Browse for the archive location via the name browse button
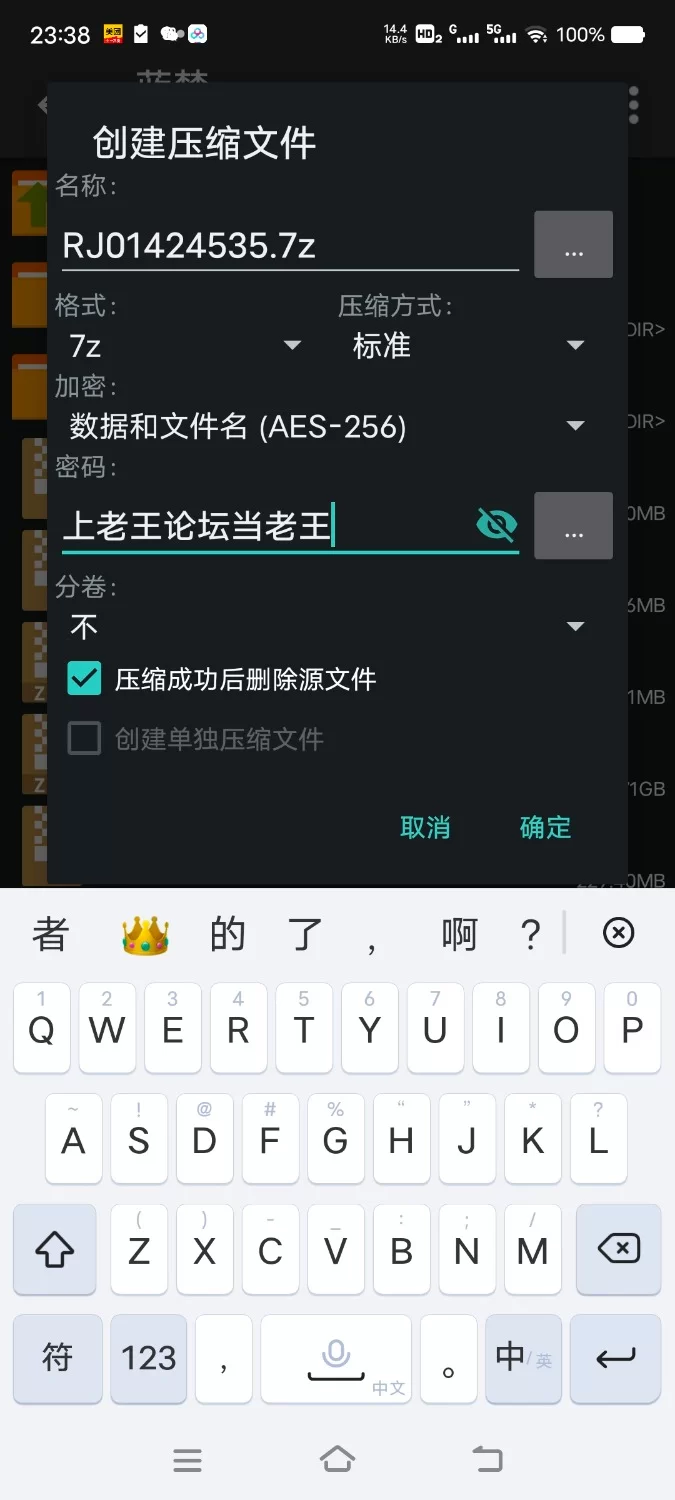The image size is (675, 1500). pos(573,245)
